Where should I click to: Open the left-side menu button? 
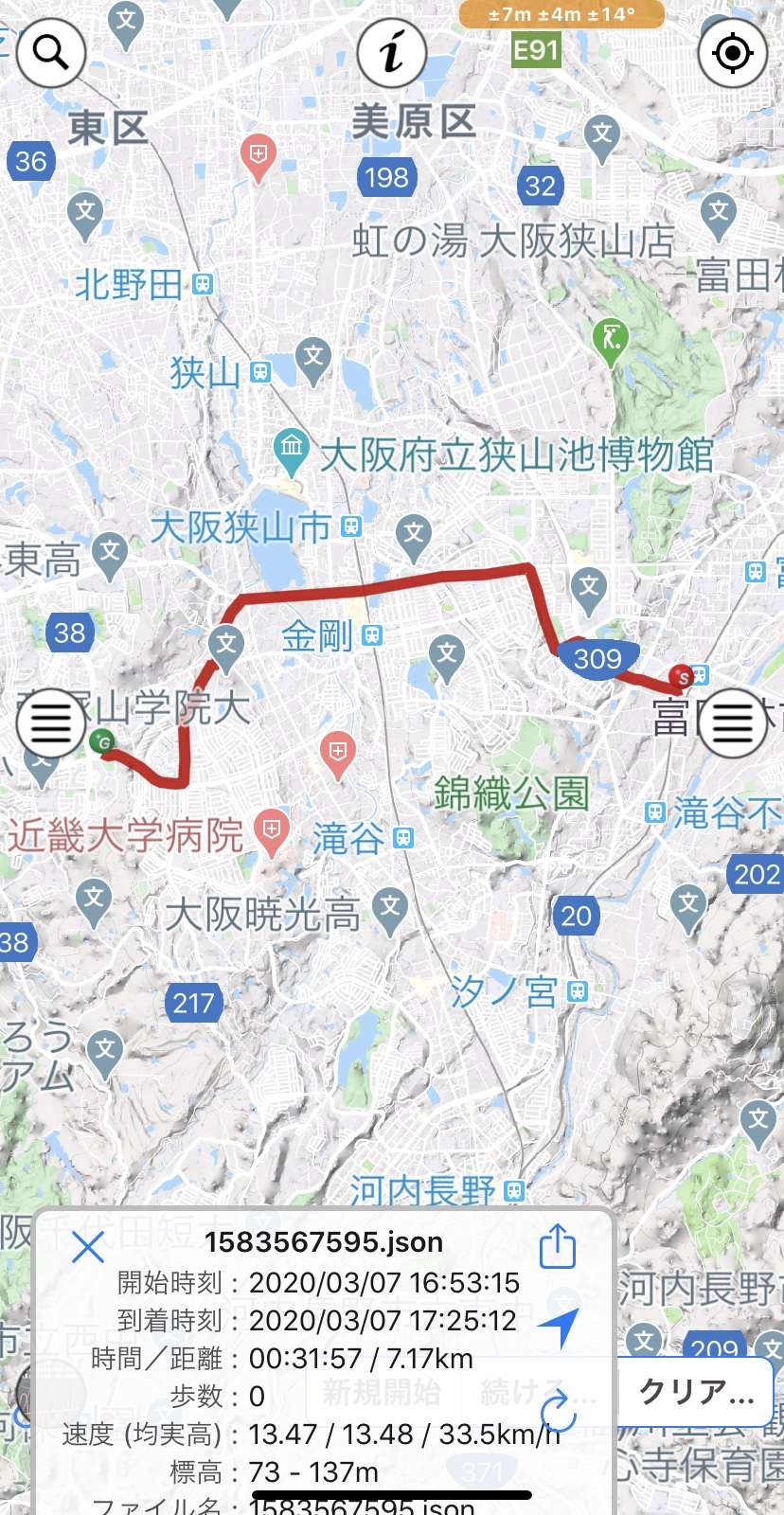coord(51,723)
